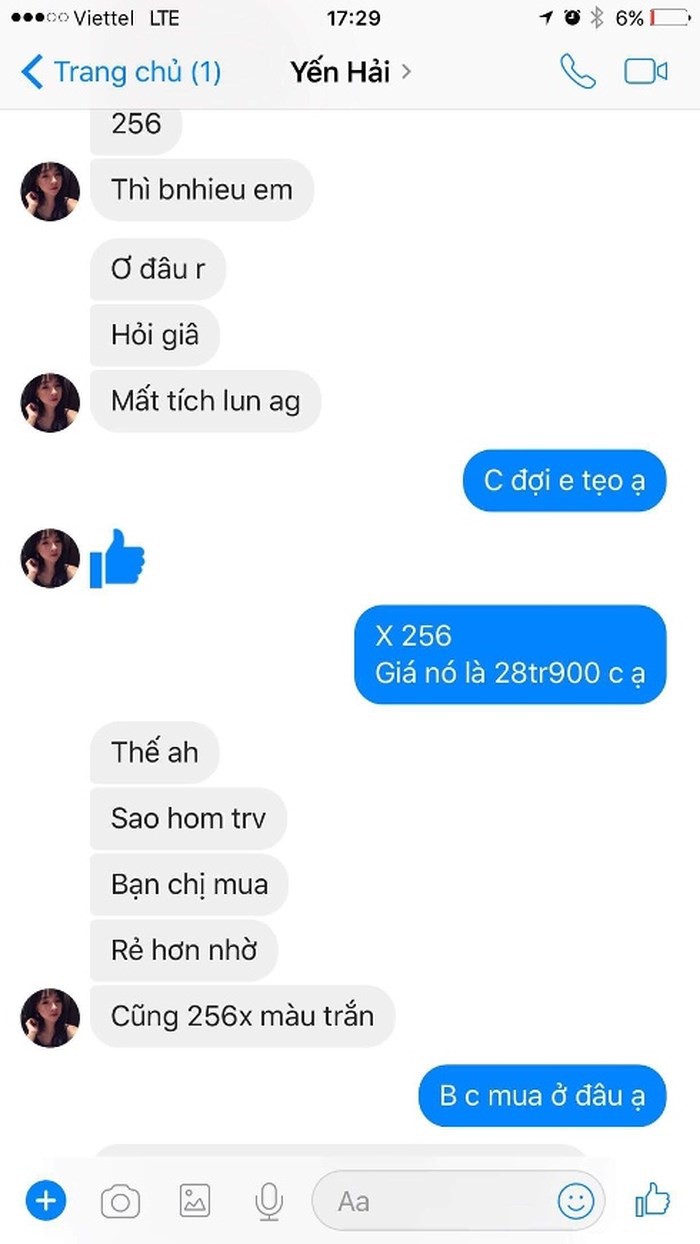700x1244 pixels.
Task: Open the photo gallery picker
Action: 195,1200
